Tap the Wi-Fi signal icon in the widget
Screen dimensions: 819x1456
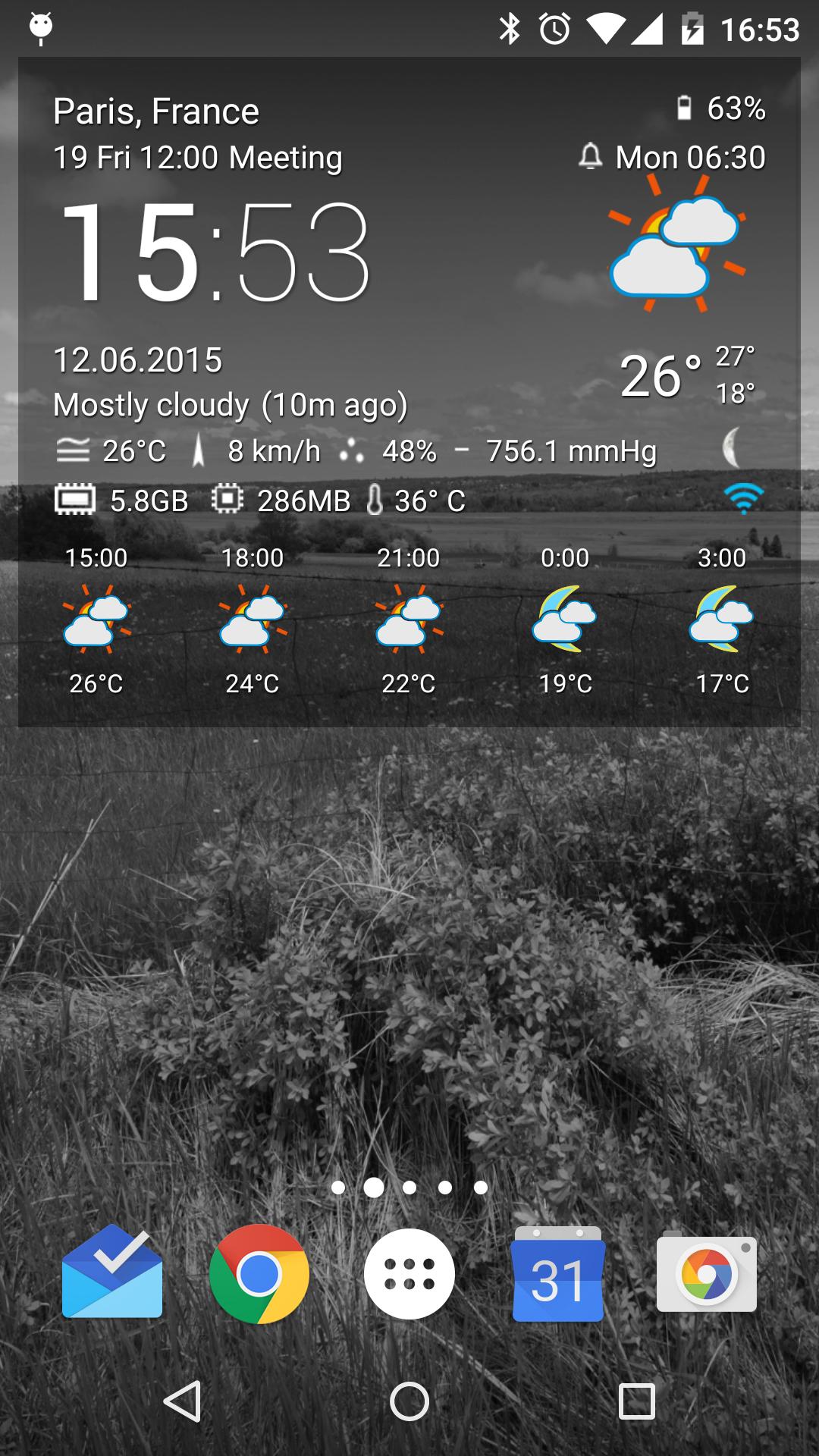(x=745, y=500)
